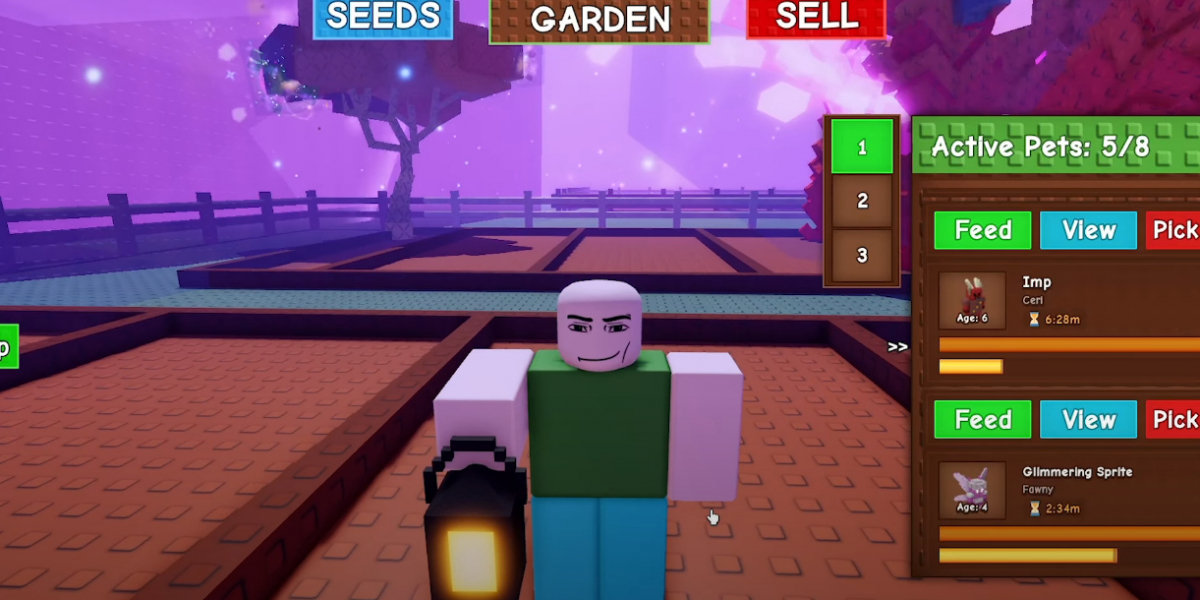Tap the red SELL button
Image resolution: width=1200 pixels, height=600 pixels.
[x=816, y=17]
